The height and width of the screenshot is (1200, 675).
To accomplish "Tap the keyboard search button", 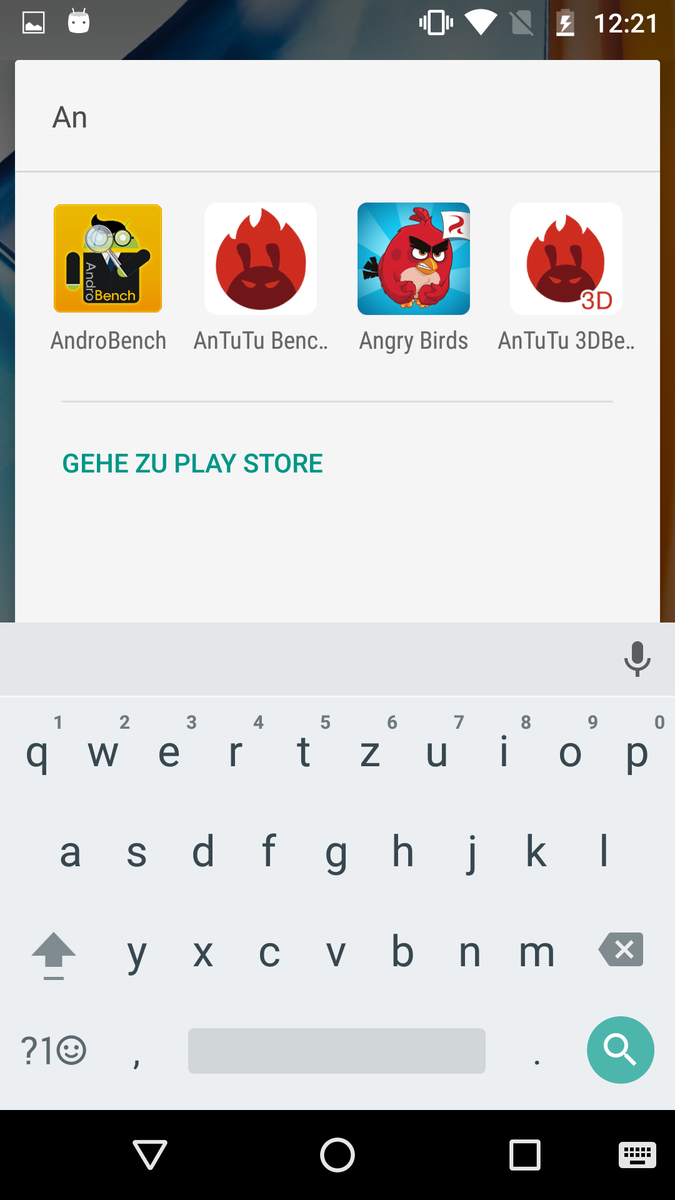I will point(620,1050).
